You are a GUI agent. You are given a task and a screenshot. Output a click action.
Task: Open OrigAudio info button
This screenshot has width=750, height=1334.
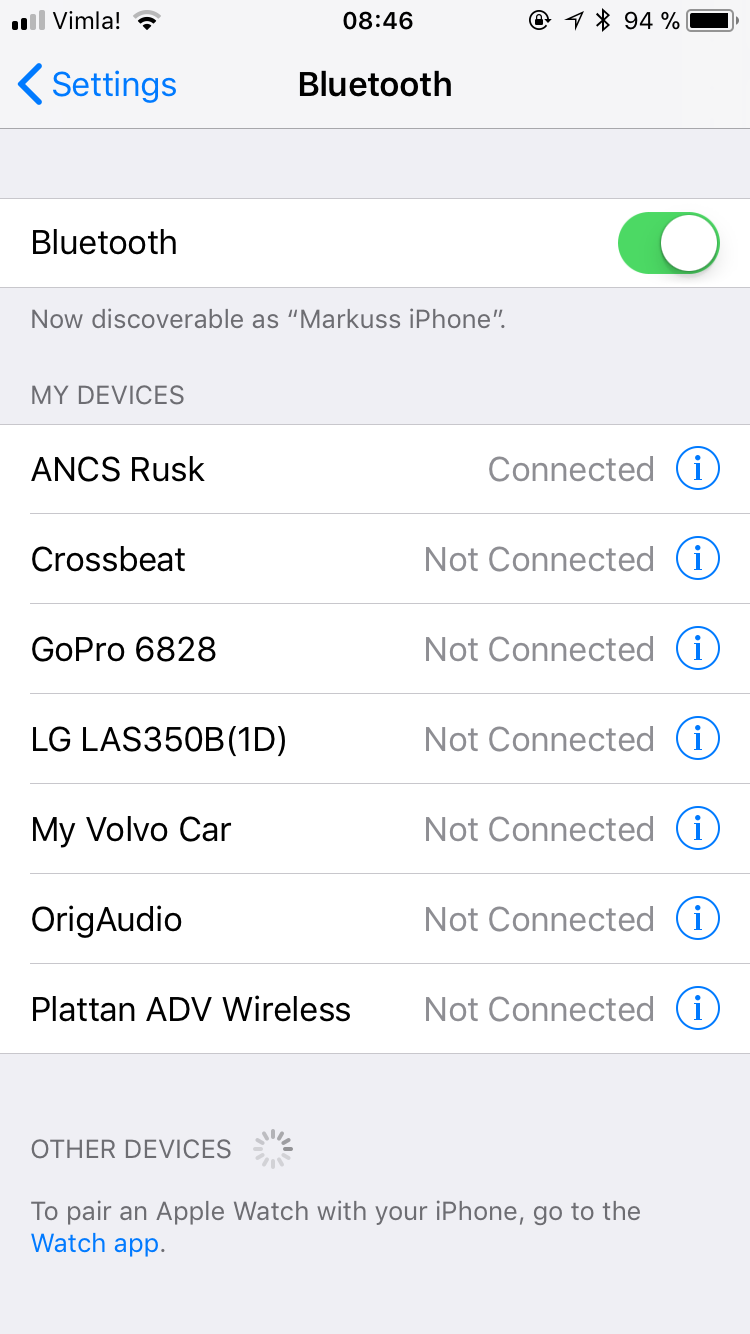[x=698, y=919]
